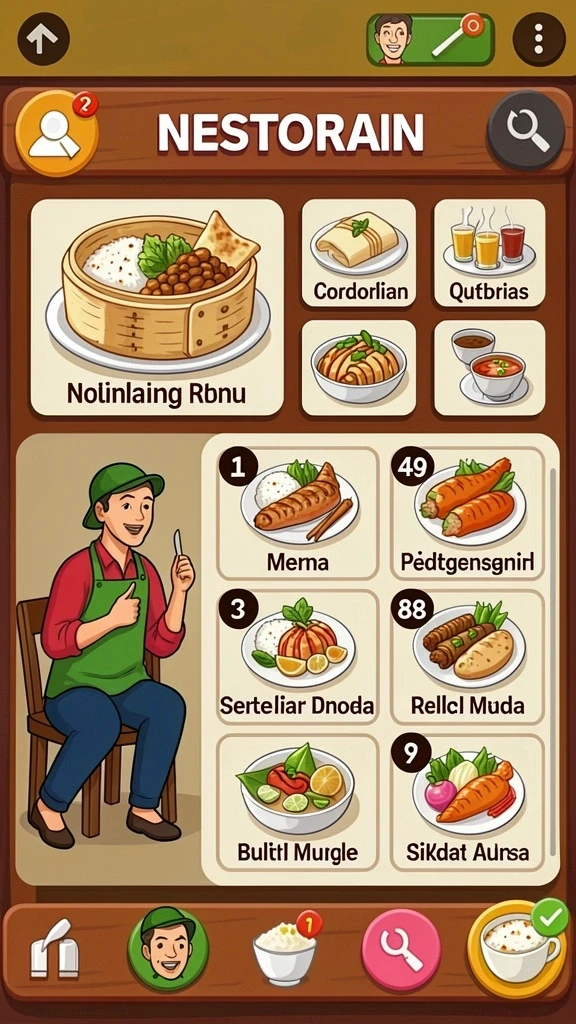The image size is (576, 1024).
Task: Open the noodle bowl tile
Action: (359, 367)
